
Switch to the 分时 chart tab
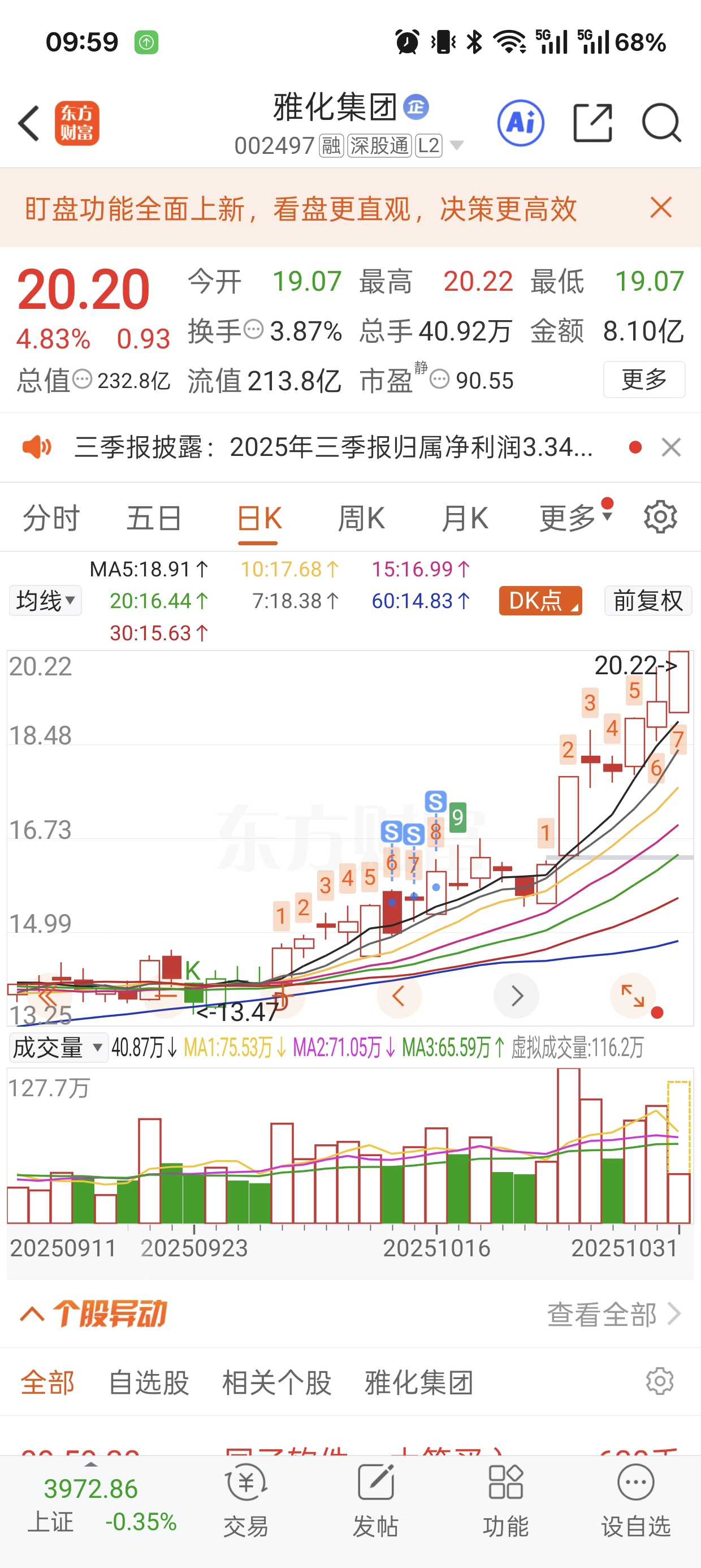pos(51,519)
